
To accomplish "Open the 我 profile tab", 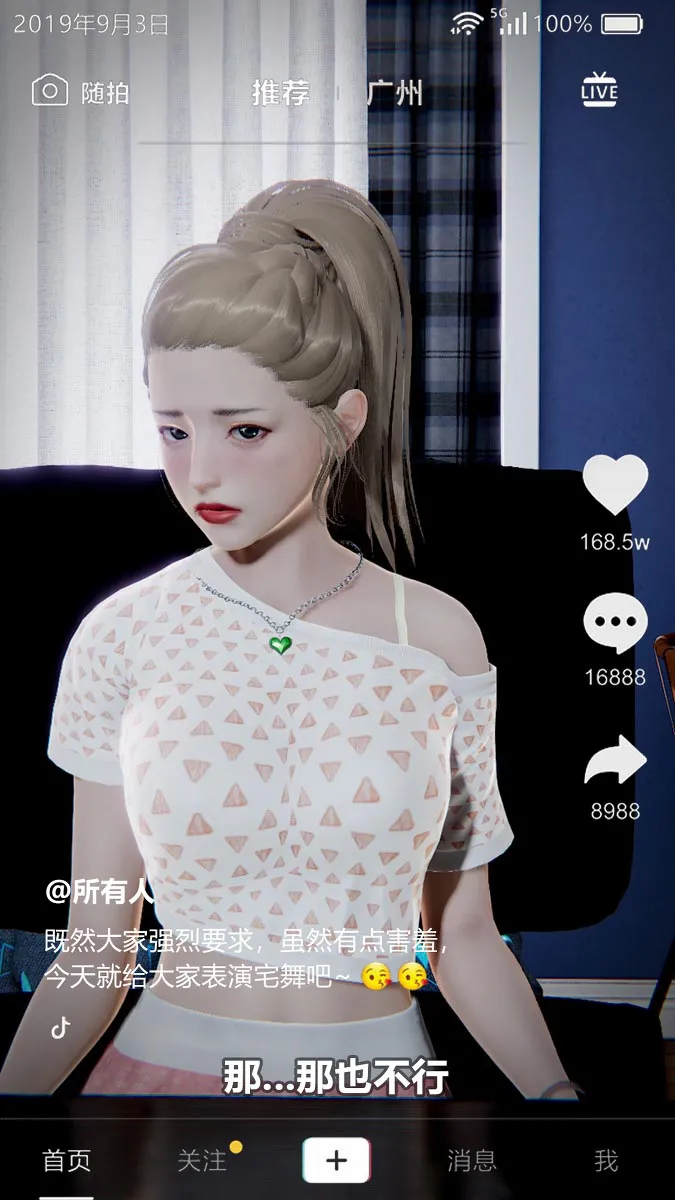I will coord(606,1160).
